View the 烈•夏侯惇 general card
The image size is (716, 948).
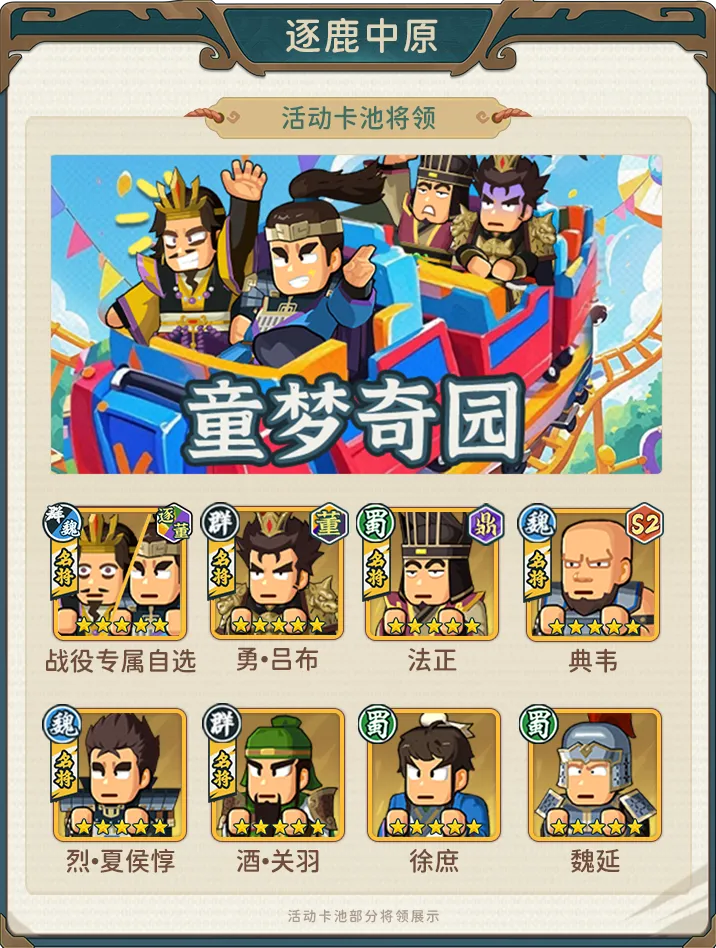120,775
